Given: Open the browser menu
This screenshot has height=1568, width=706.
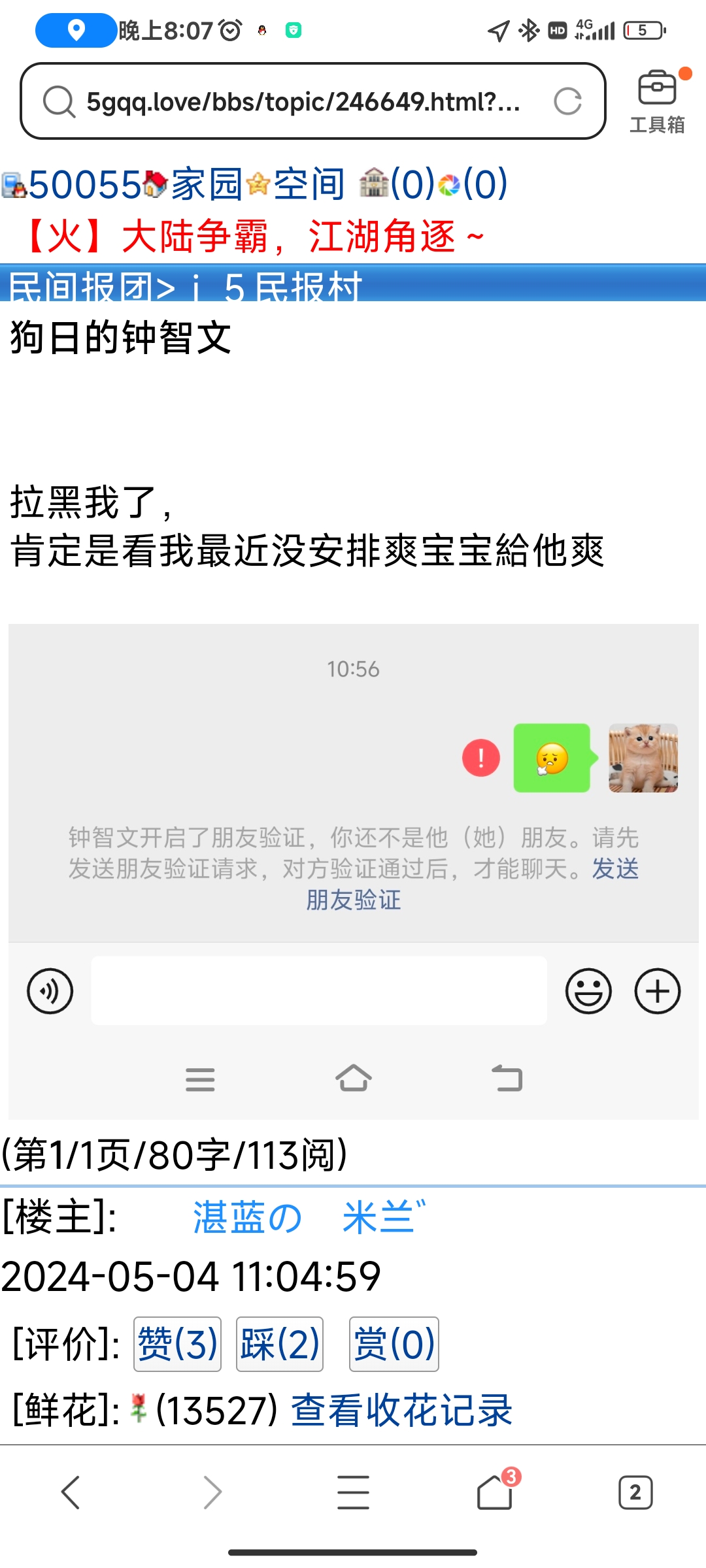Looking at the screenshot, I should tap(353, 1492).
